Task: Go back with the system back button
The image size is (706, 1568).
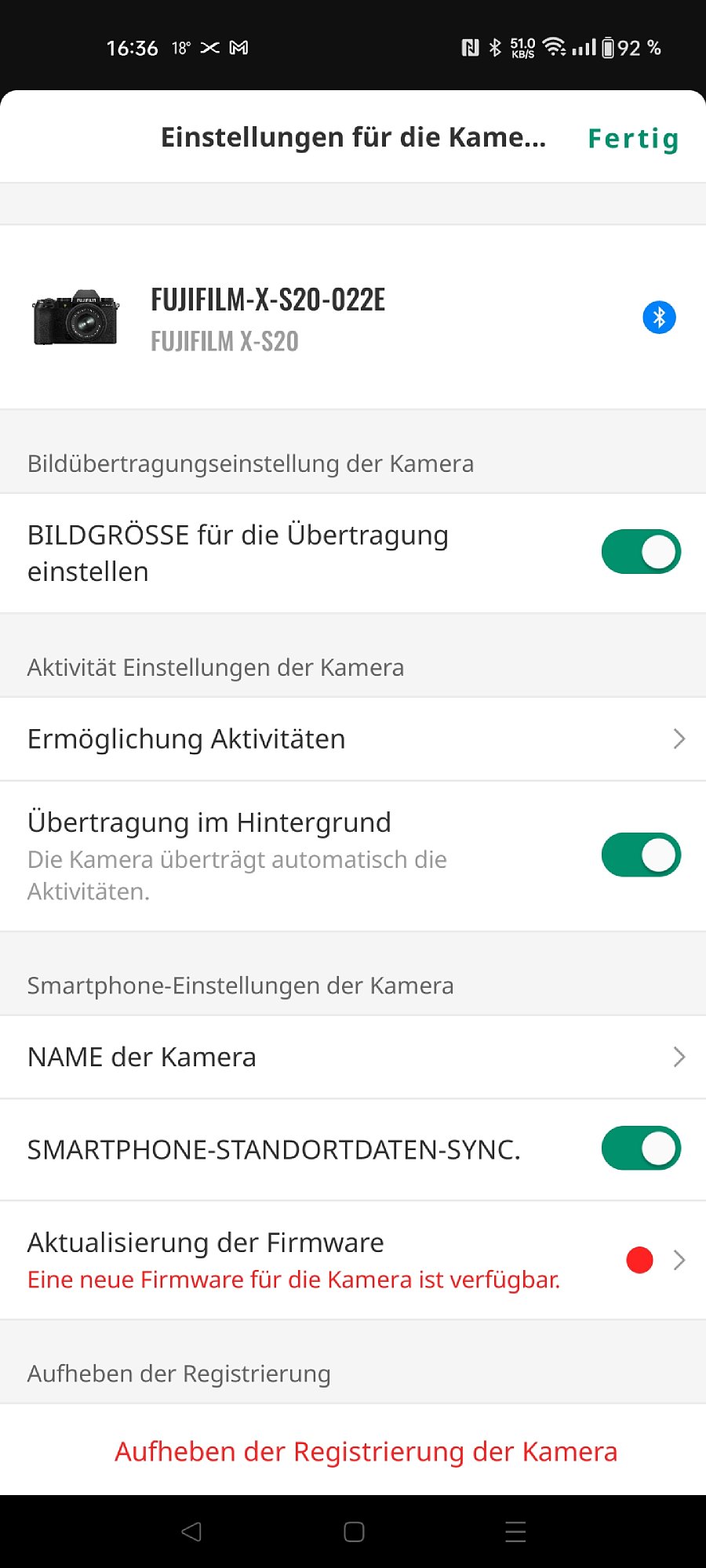Action: [191, 1532]
